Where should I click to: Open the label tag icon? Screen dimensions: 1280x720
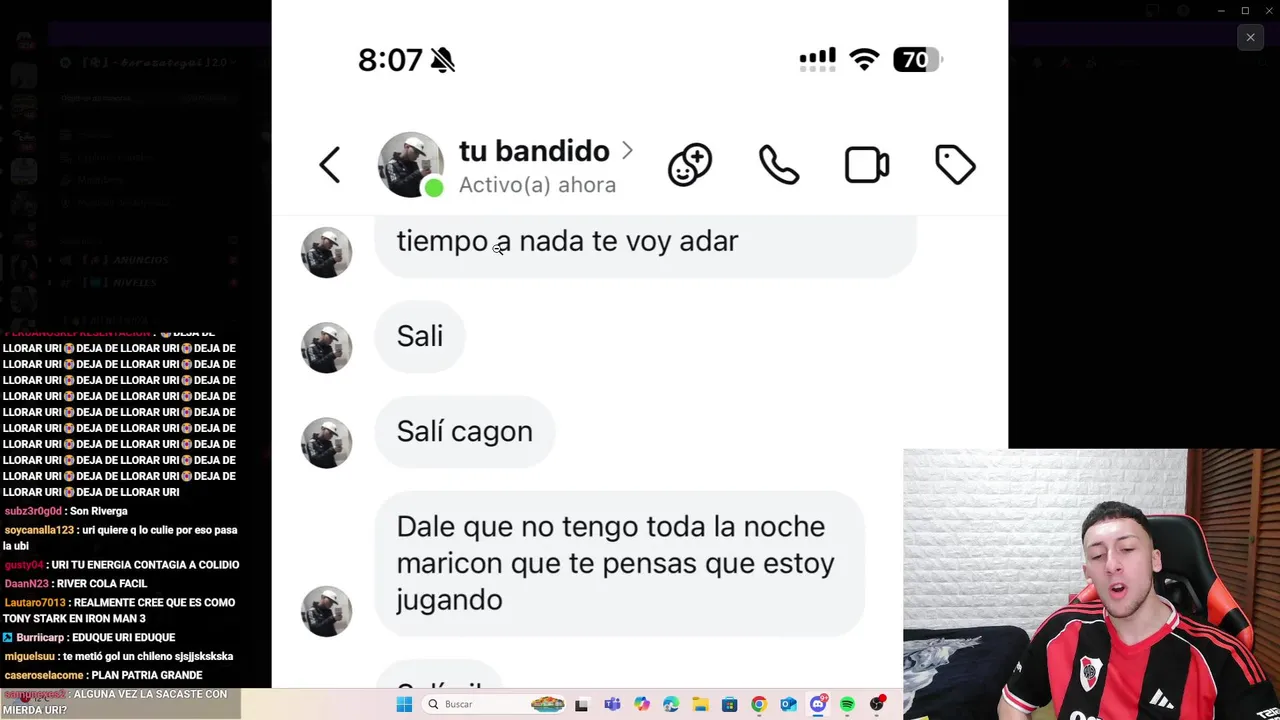click(x=955, y=165)
